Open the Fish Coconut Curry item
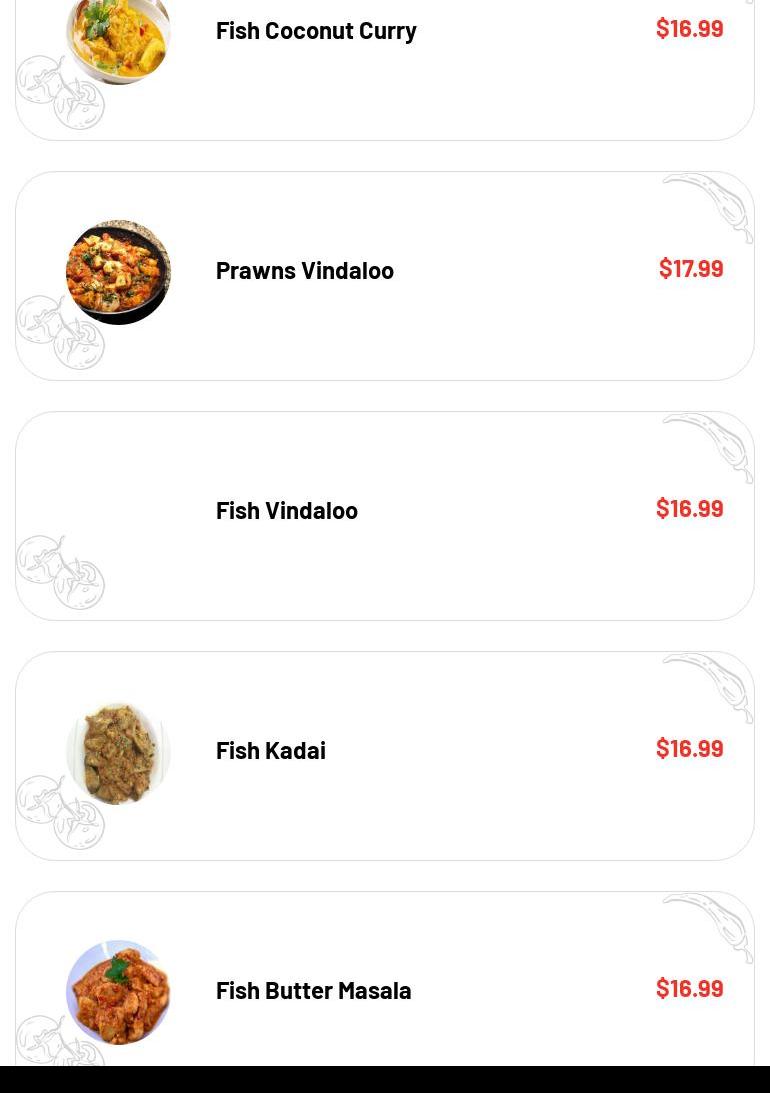This screenshot has height=1093, width=770. [x=316, y=31]
